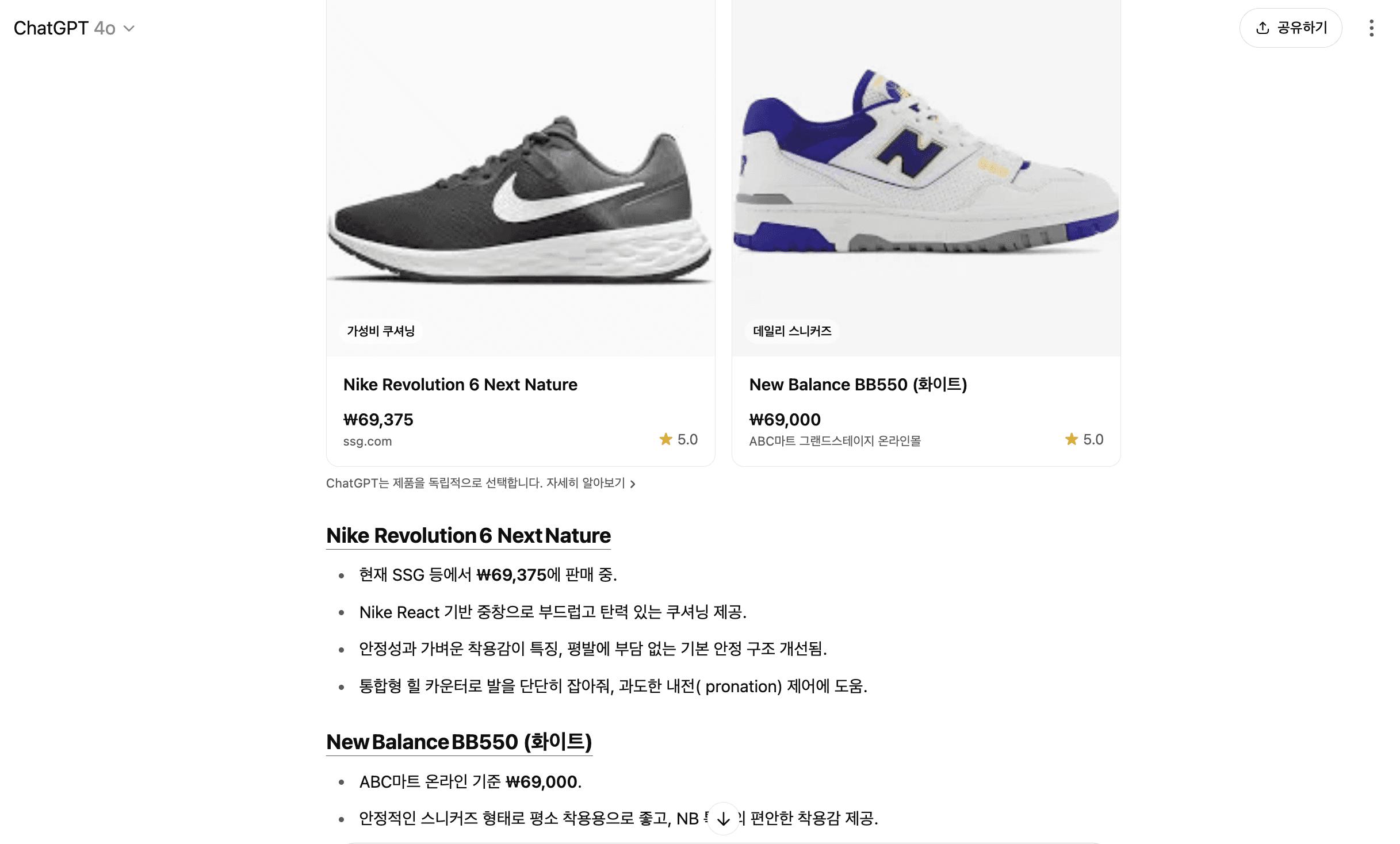Open the three-dot overflow menu
The height and width of the screenshot is (844, 1400).
1371,28
